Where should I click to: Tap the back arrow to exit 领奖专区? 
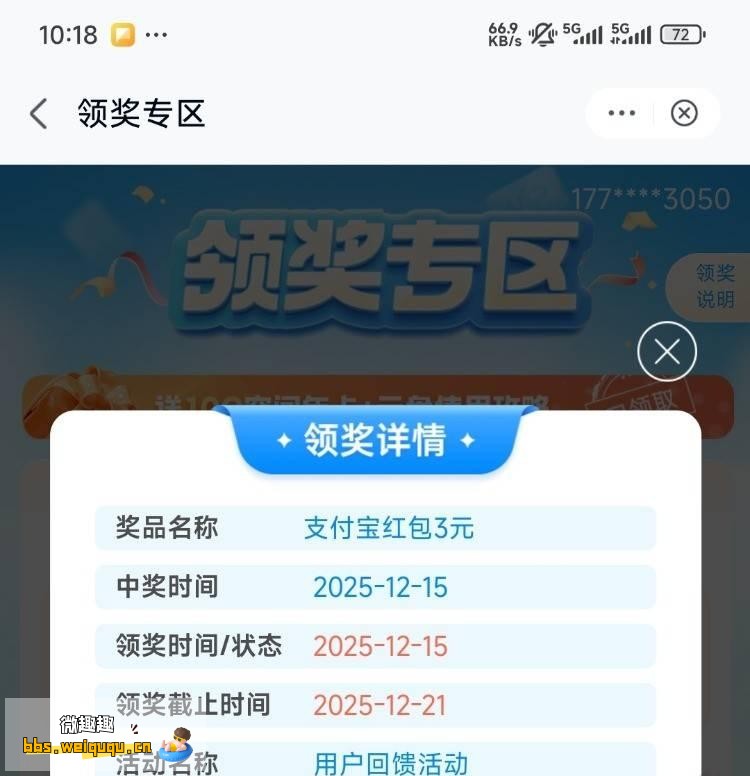38,113
